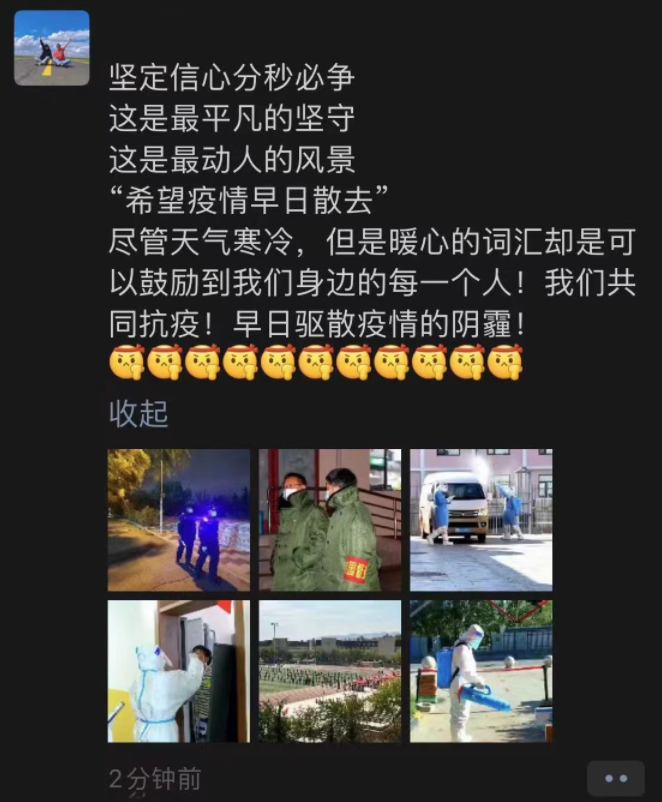Image resolution: width=662 pixels, height=802 pixels.
Task: Open photo of worker with blue sprayer
Action: [481, 671]
